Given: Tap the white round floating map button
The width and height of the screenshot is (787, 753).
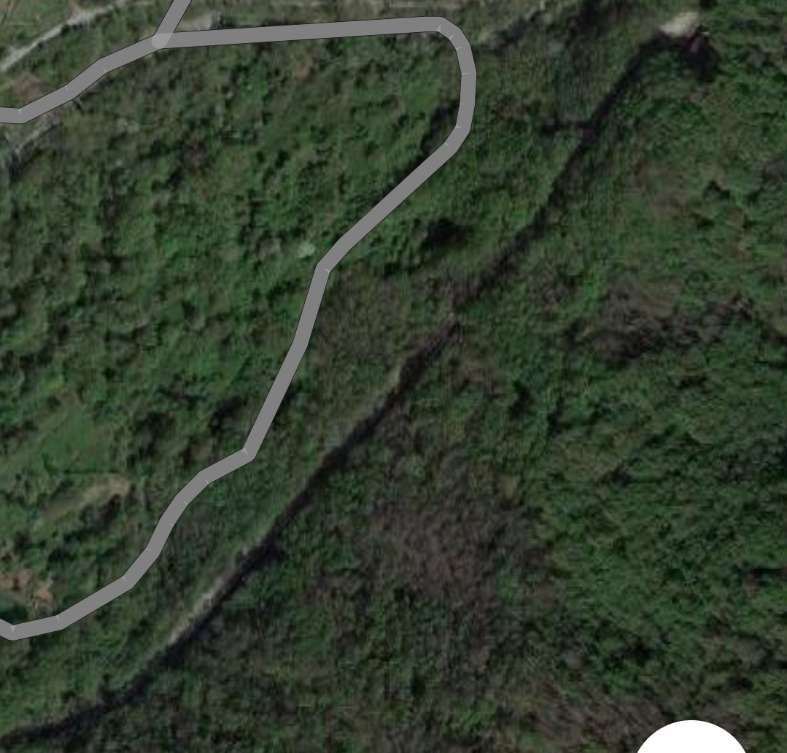Looking at the screenshot, I should pos(693,741).
